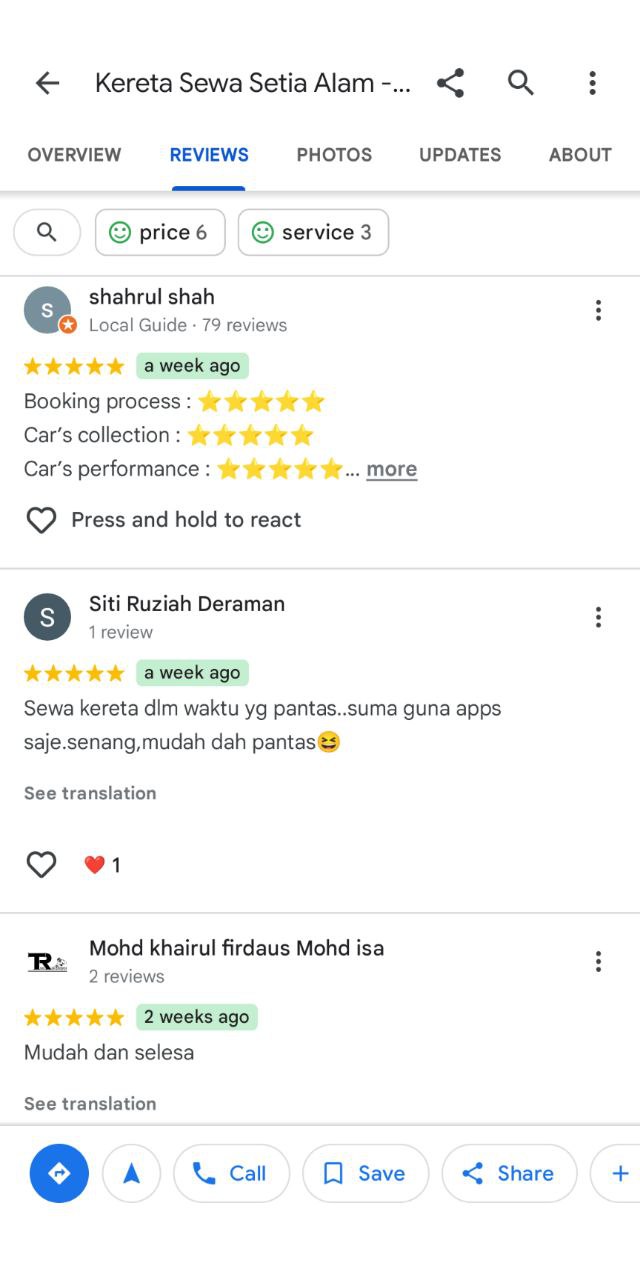
Task: Like shahrul shah's review with the heart
Action: (x=41, y=520)
